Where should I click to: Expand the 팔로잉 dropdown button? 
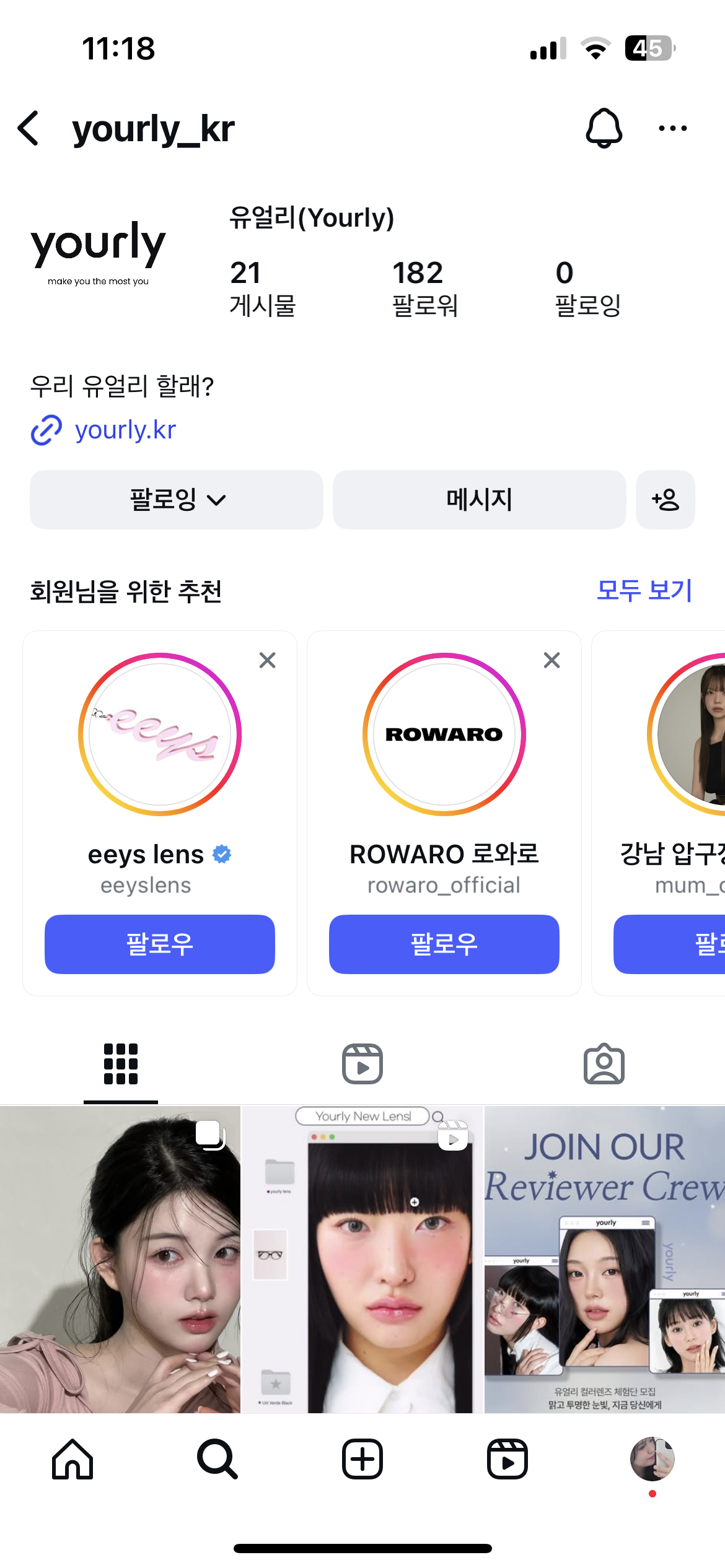pos(177,500)
